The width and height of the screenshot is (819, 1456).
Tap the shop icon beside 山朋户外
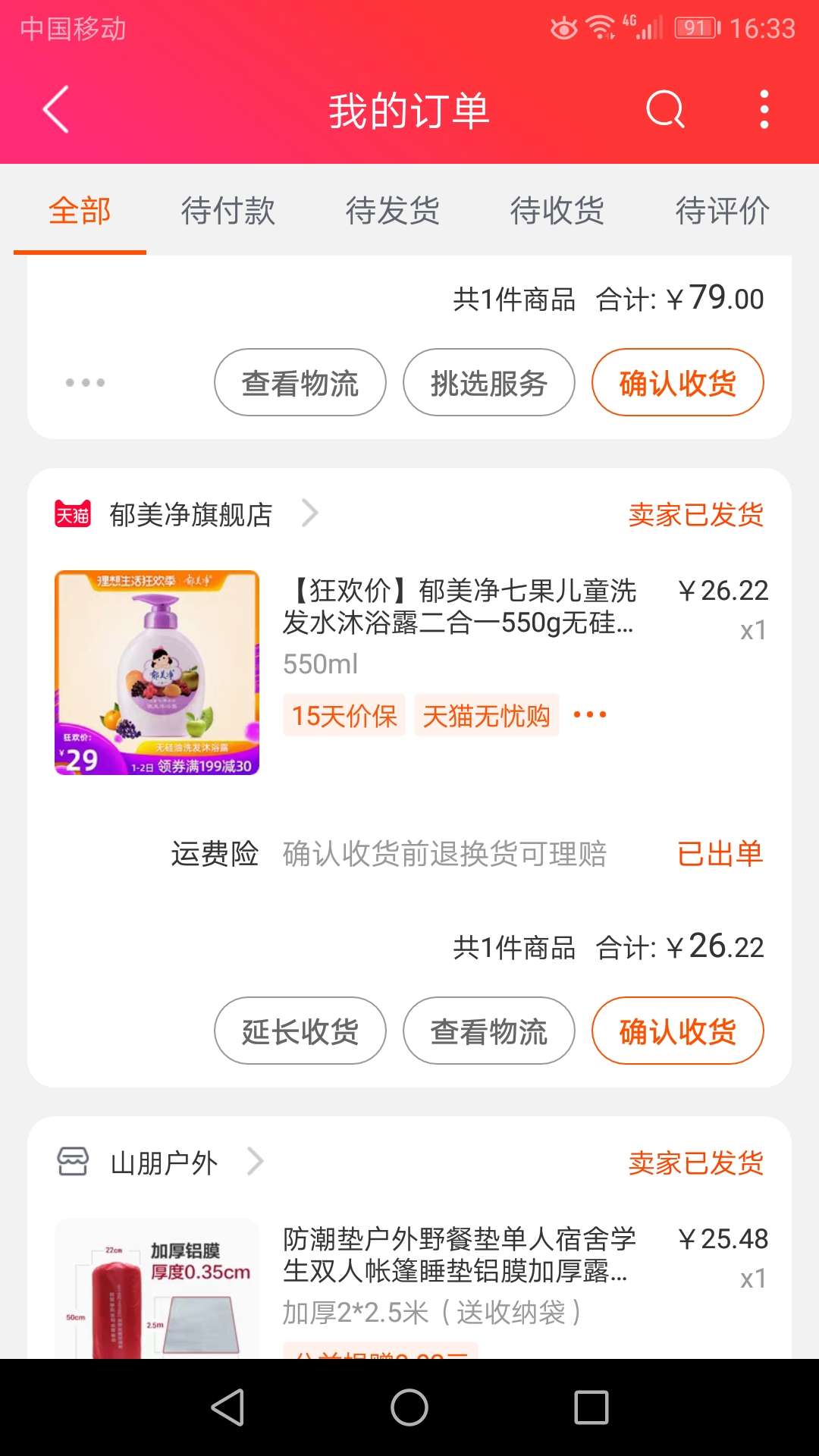[x=73, y=1161]
